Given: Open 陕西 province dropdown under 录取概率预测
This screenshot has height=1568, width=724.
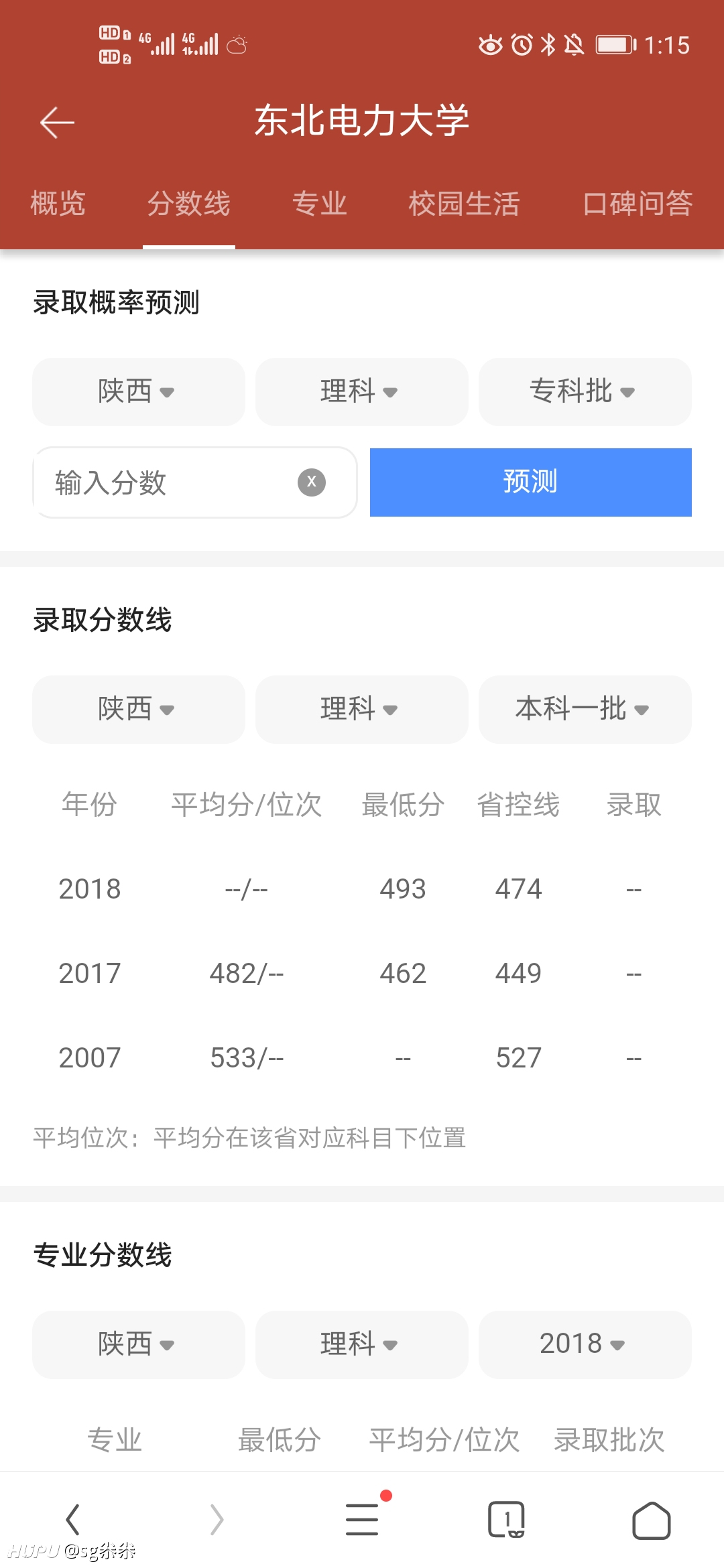Looking at the screenshot, I should (x=139, y=391).
